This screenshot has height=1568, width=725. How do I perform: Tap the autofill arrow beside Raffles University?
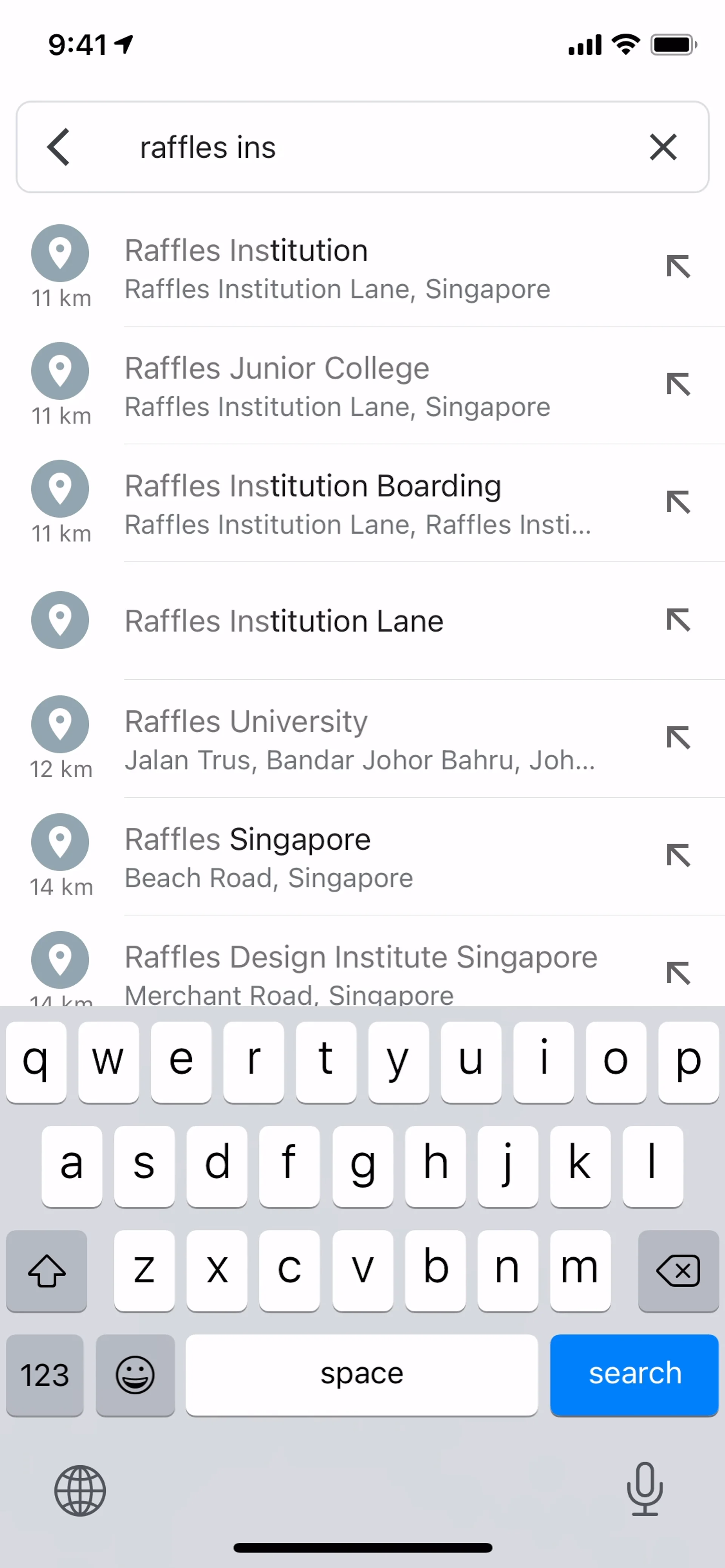[677, 738]
